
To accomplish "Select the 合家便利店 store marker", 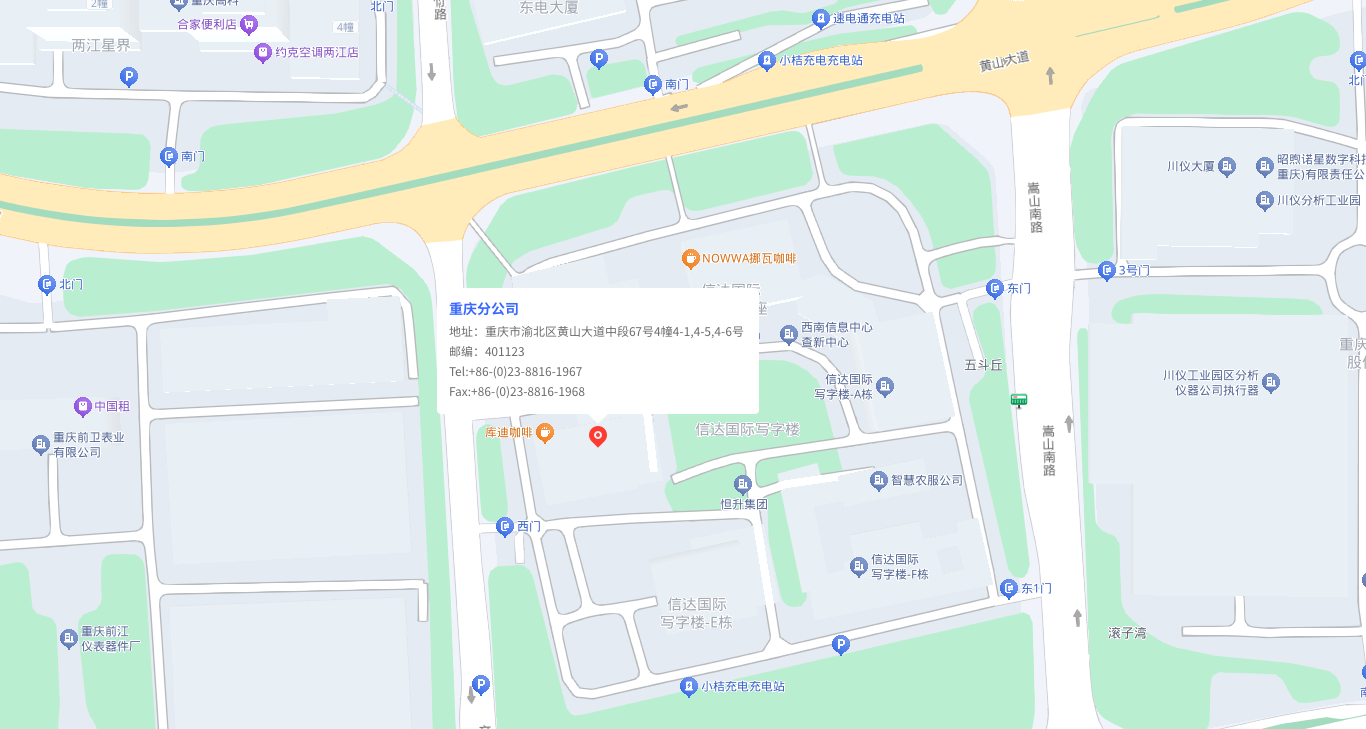I will [x=249, y=25].
